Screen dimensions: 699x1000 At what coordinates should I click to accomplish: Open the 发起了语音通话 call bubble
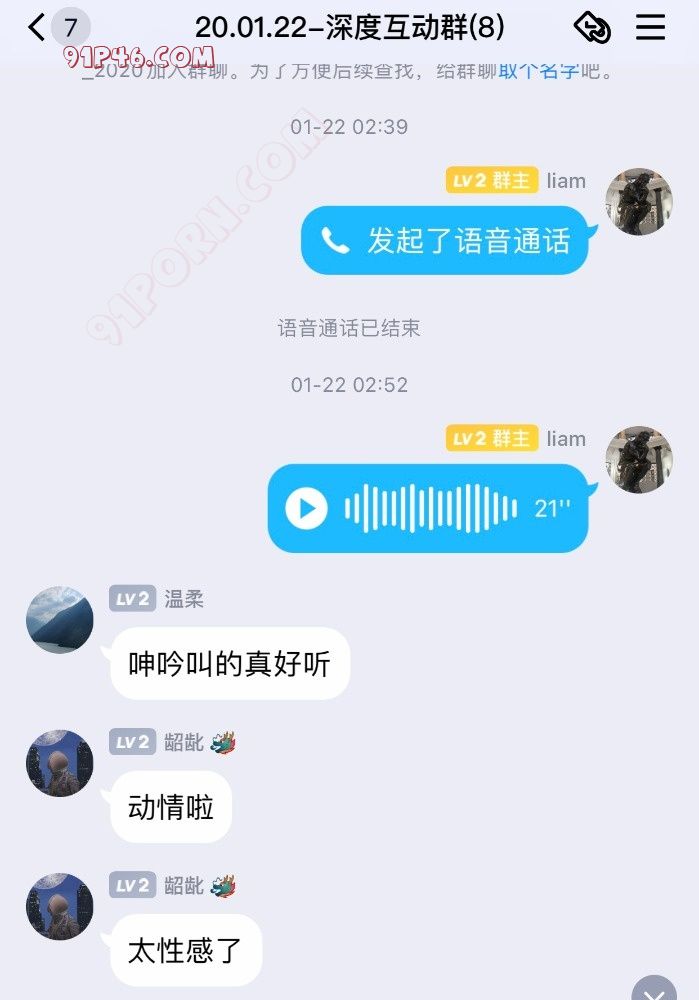pyautogui.click(x=445, y=240)
